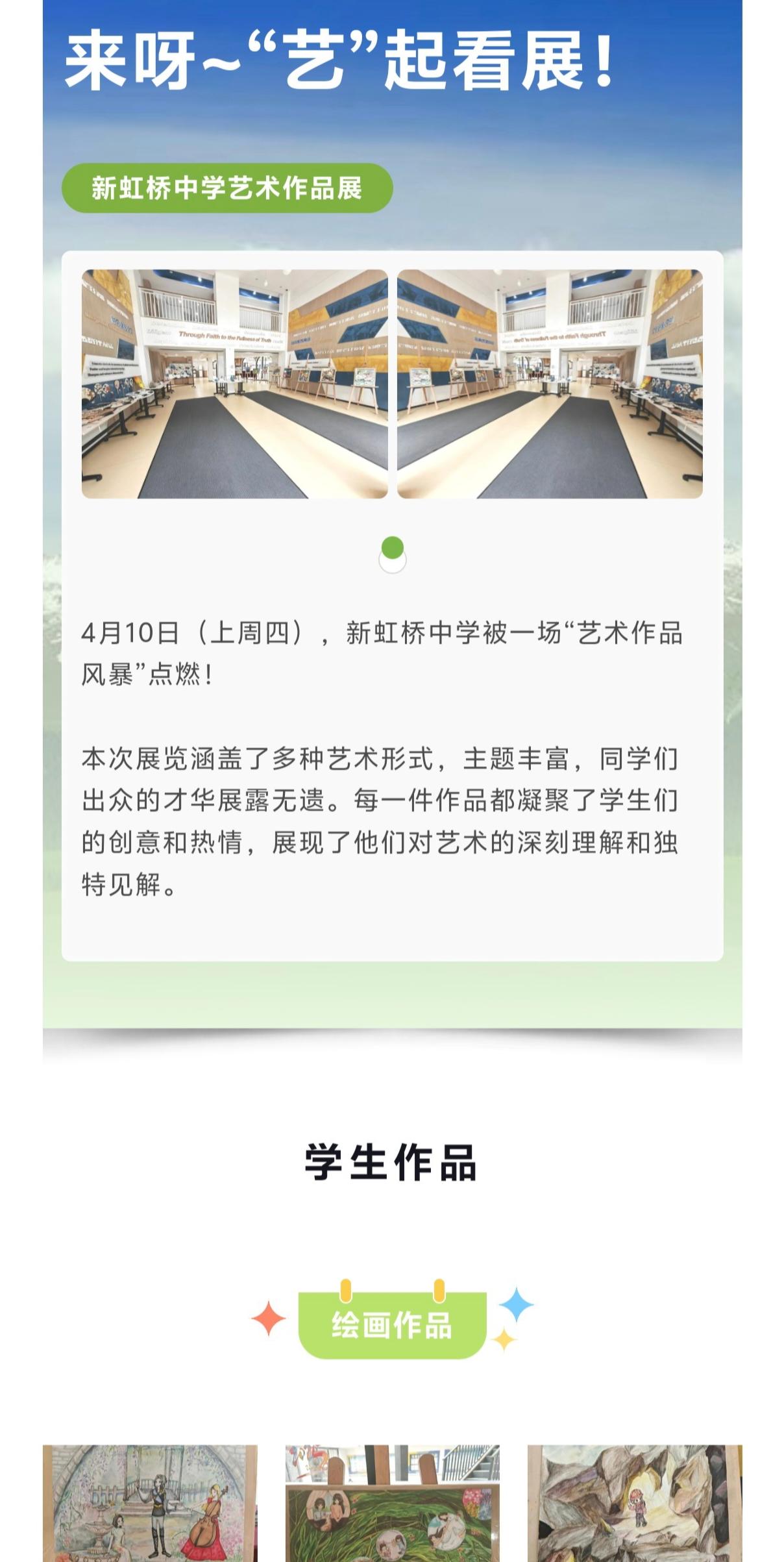This screenshot has height=1562, width=784.
Task: Open the left exhibition hall photo
Action: [x=234, y=384]
